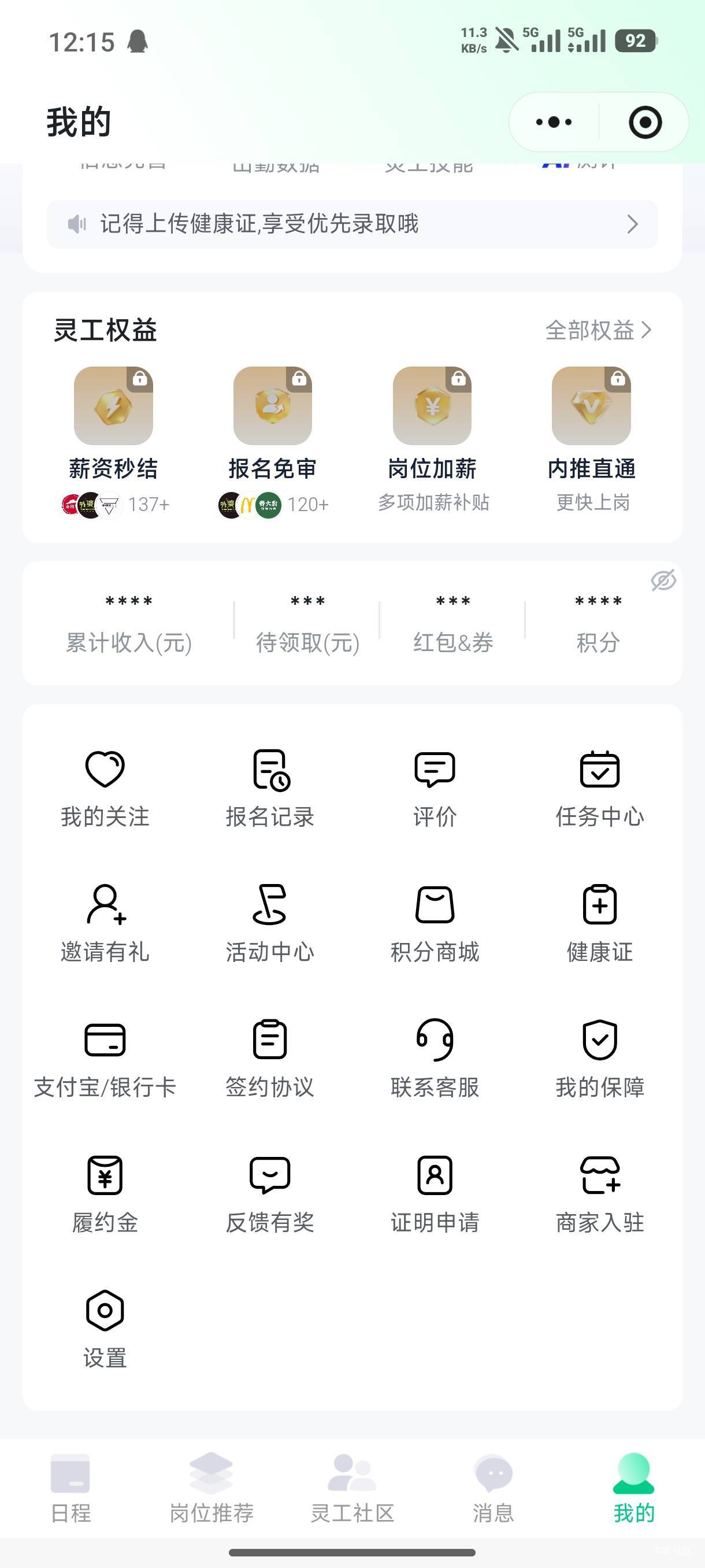Image resolution: width=705 pixels, height=1568 pixels.
Task: Close the mini-program via the circle icon
Action: 645,123
